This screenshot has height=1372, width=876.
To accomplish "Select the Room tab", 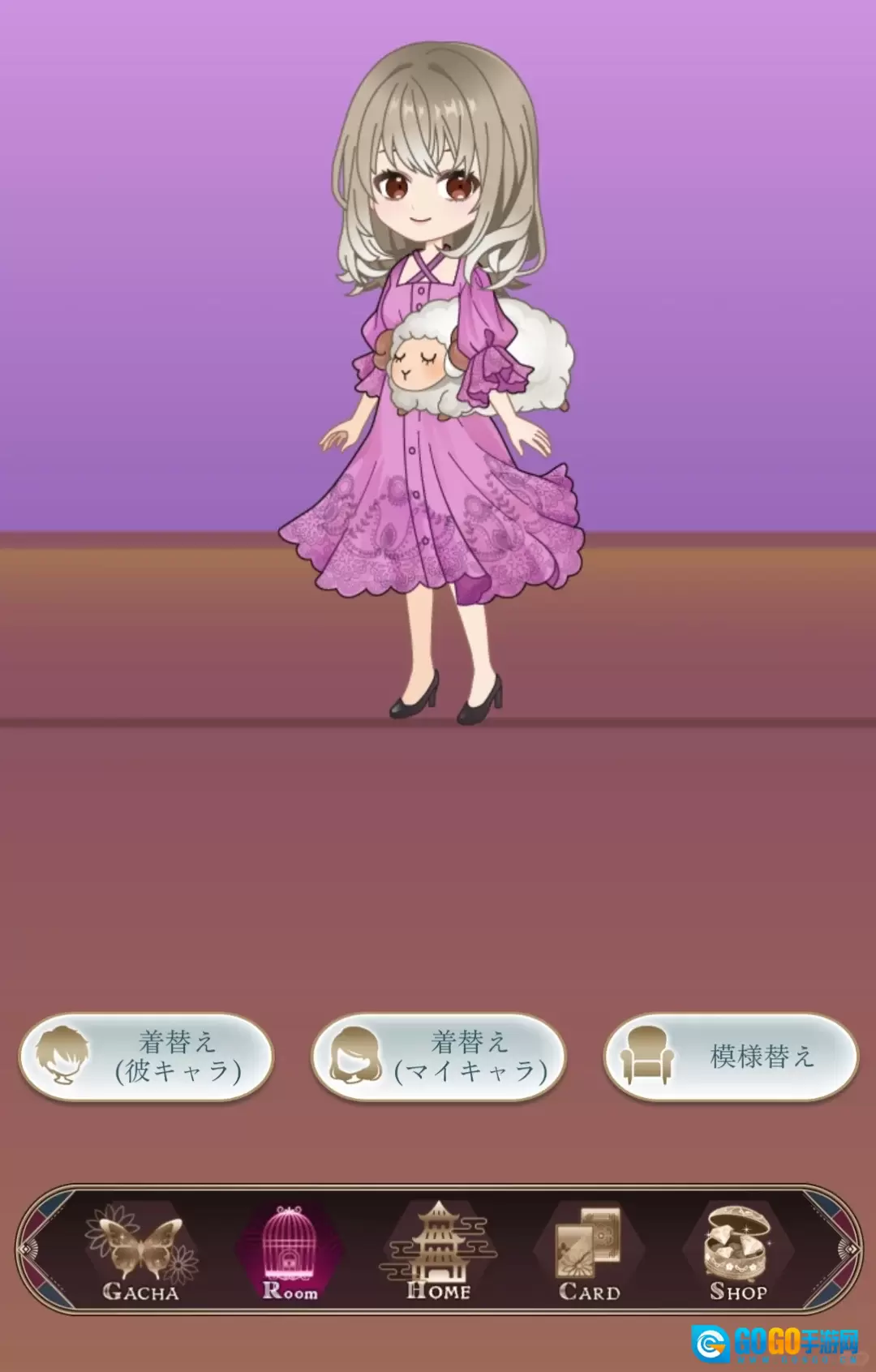I will (x=290, y=1254).
